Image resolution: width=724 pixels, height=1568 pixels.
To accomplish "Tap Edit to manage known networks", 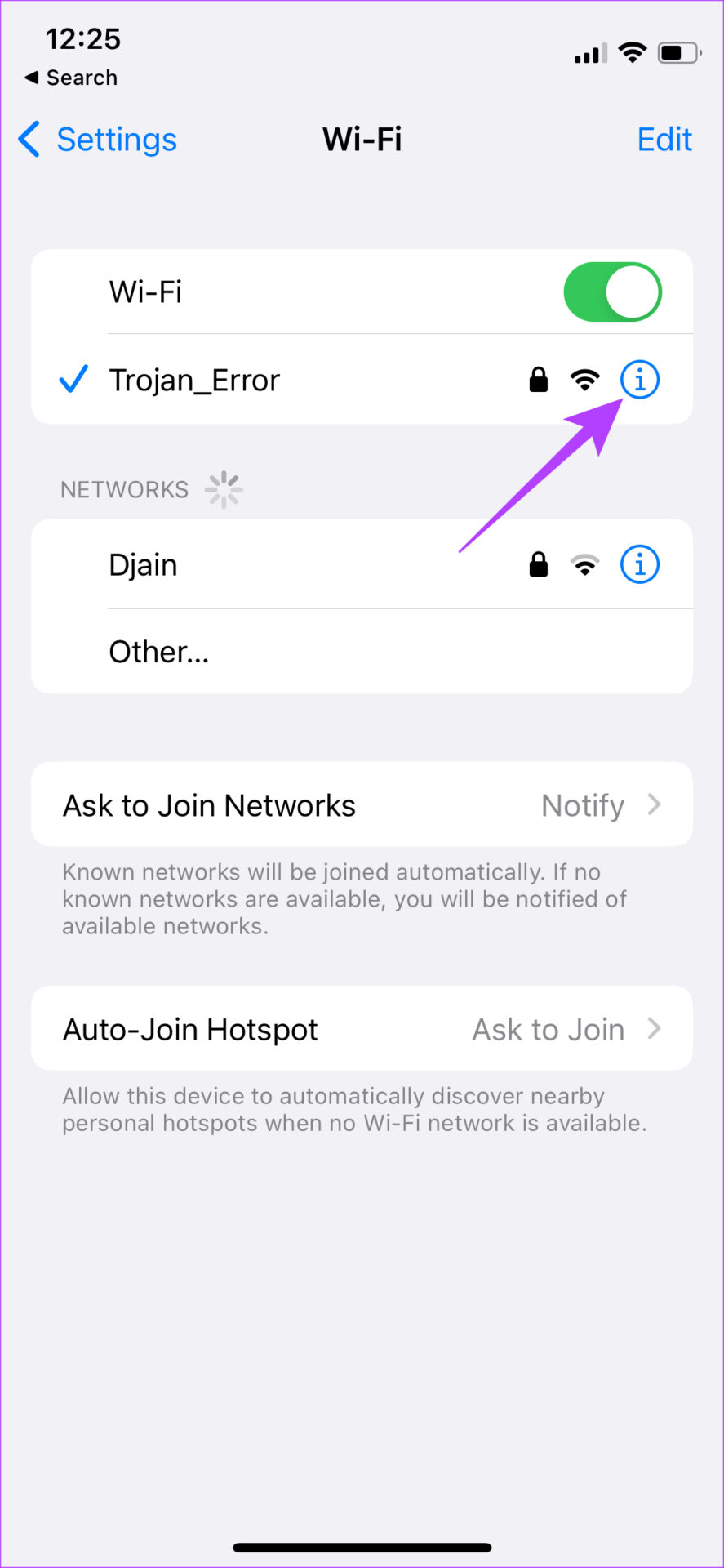I will pos(664,140).
